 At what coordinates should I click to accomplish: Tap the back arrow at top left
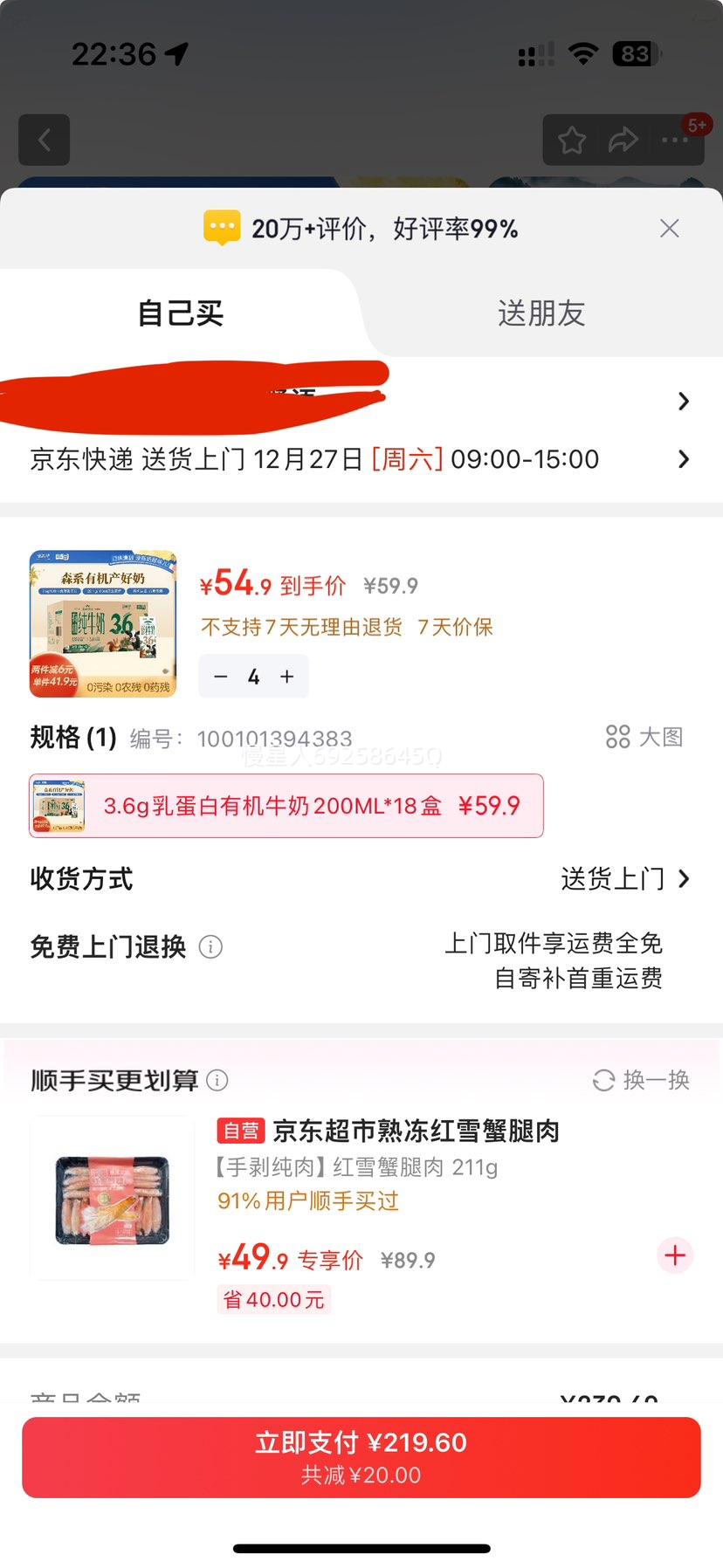coord(44,140)
